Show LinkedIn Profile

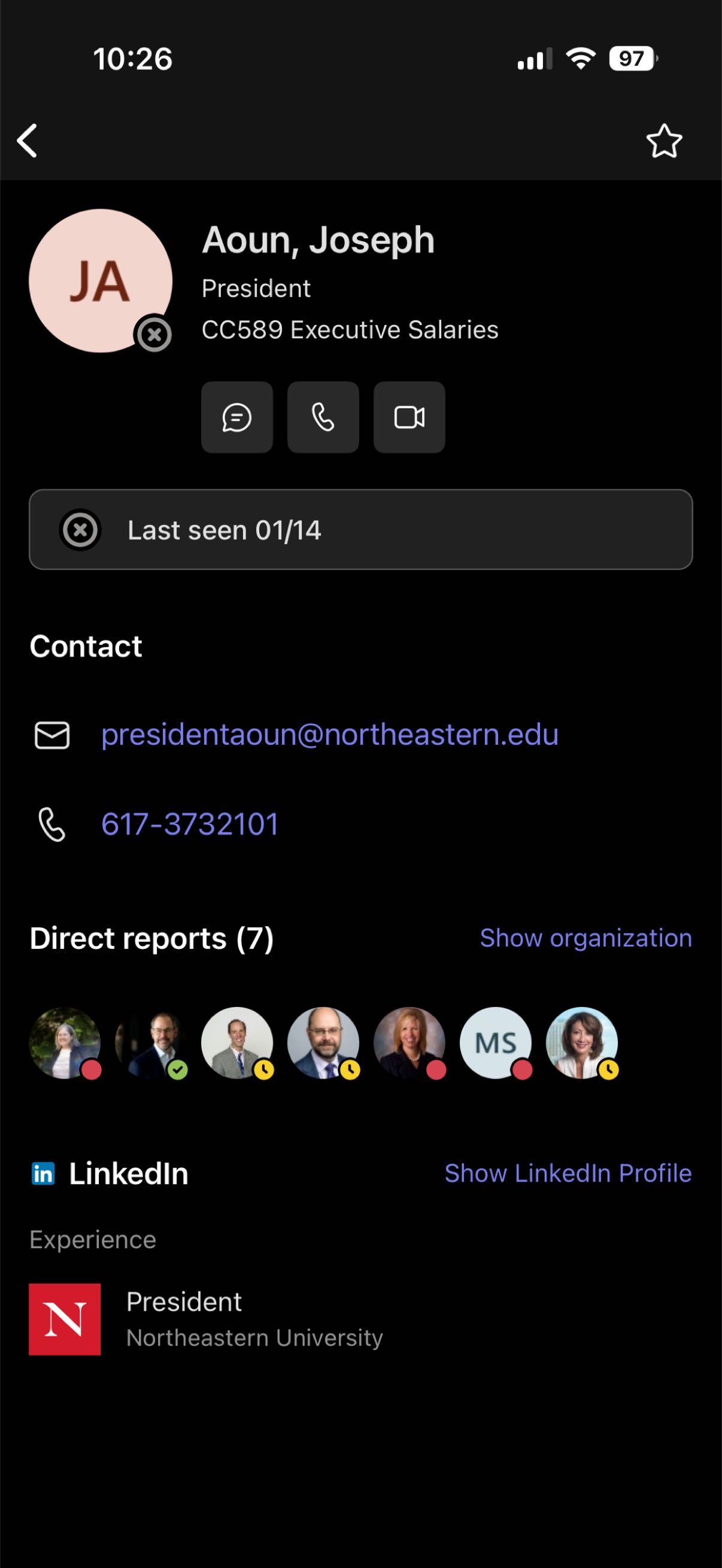568,1173
